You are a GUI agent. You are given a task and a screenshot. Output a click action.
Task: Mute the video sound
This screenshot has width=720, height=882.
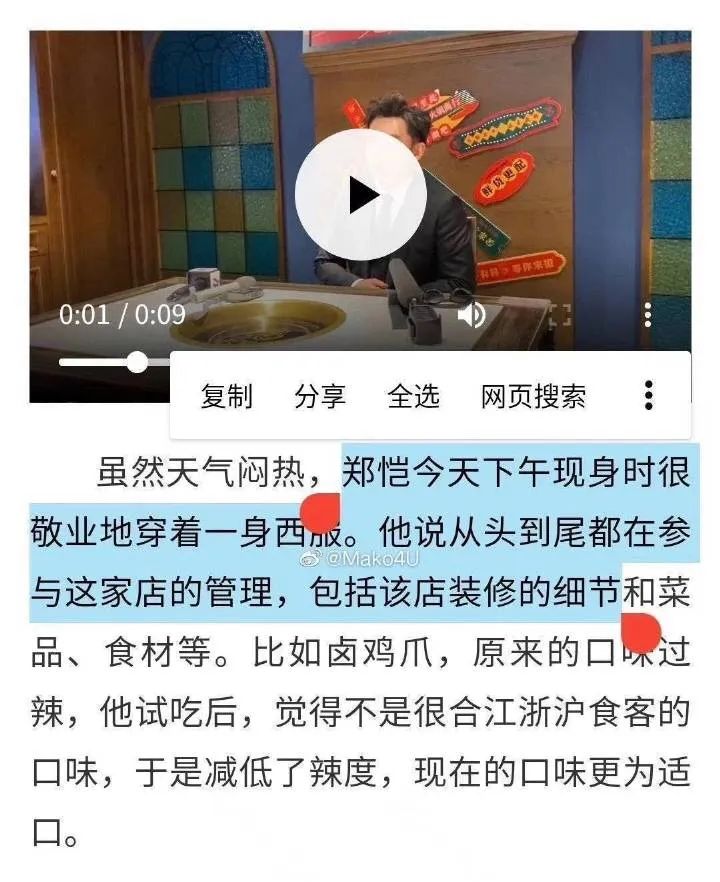471,315
